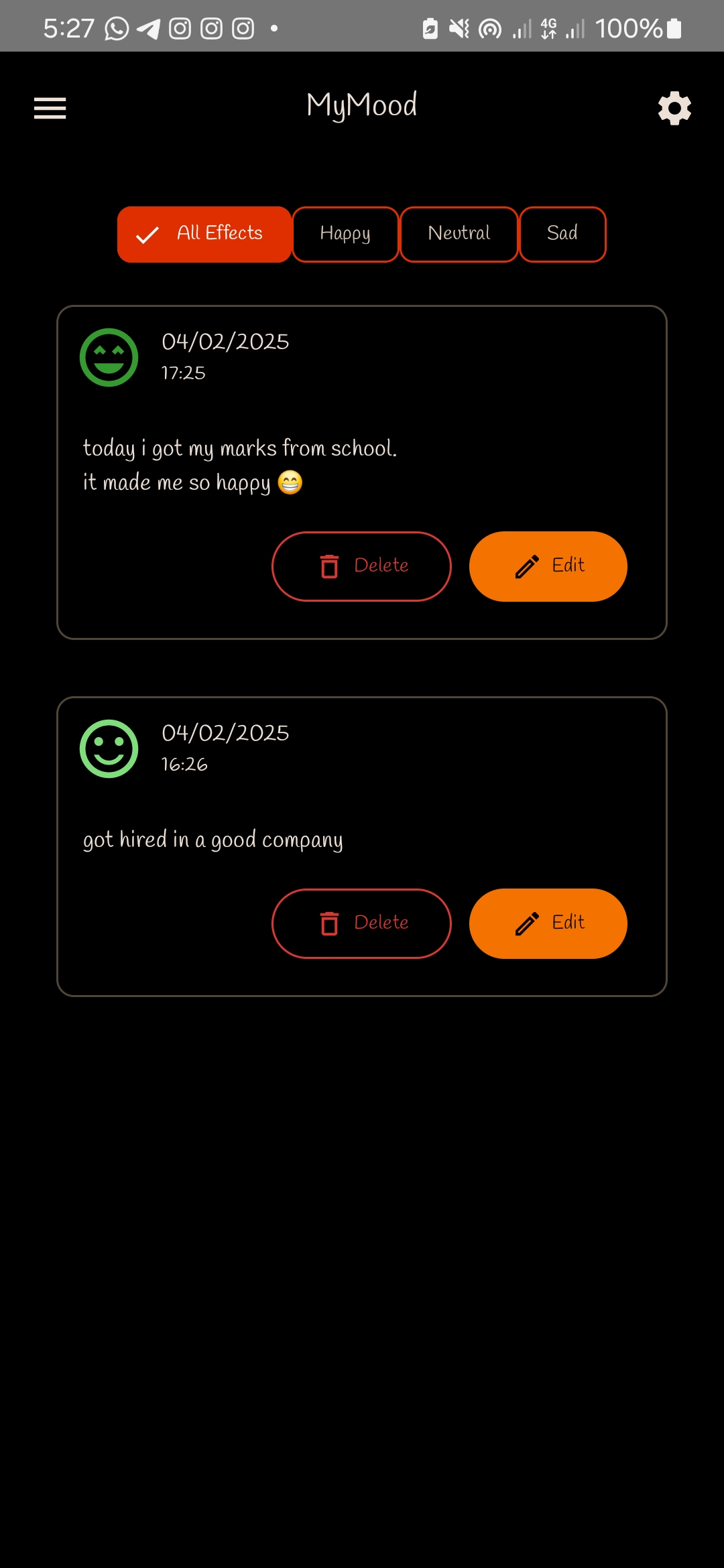The width and height of the screenshot is (724, 1568).
Task: Open settings via the gear icon
Action: coord(674,108)
